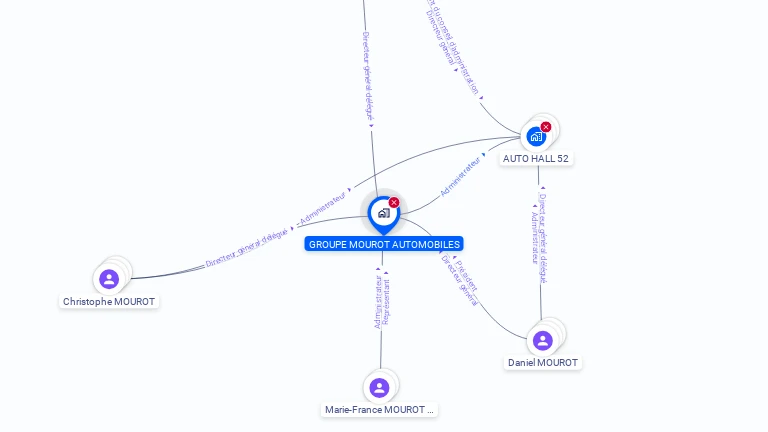
Task: Select Christophe MOUROT's person node
Action: 109,278
